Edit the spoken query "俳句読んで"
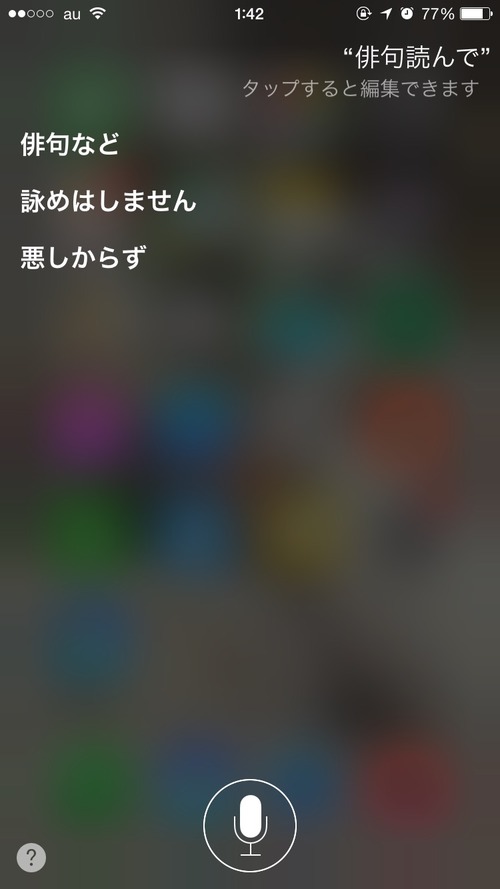 (x=416, y=58)
